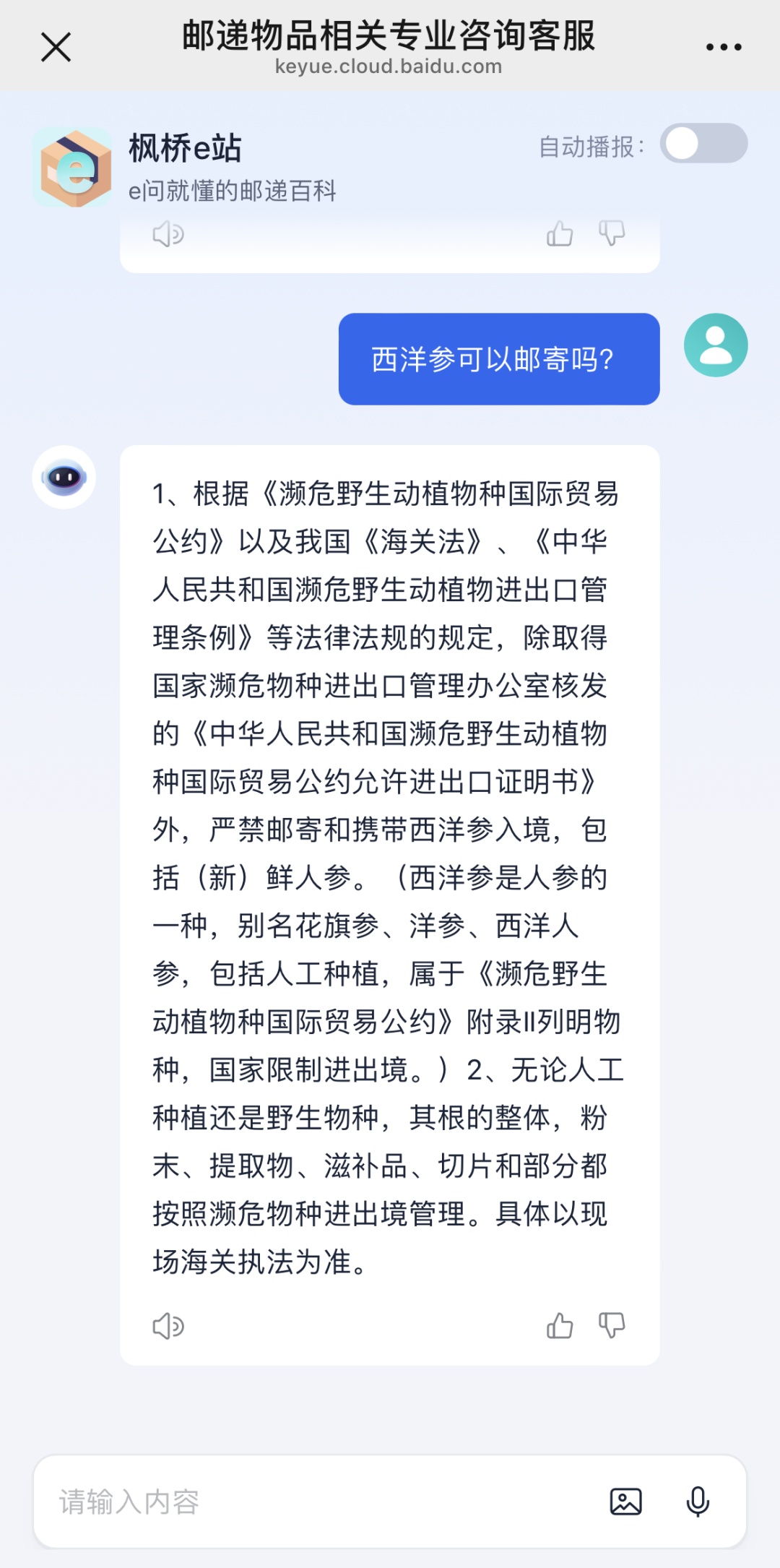
Task: Open the three-dot overflow menu
Action: pyautogui.click(x=723, y=48)
